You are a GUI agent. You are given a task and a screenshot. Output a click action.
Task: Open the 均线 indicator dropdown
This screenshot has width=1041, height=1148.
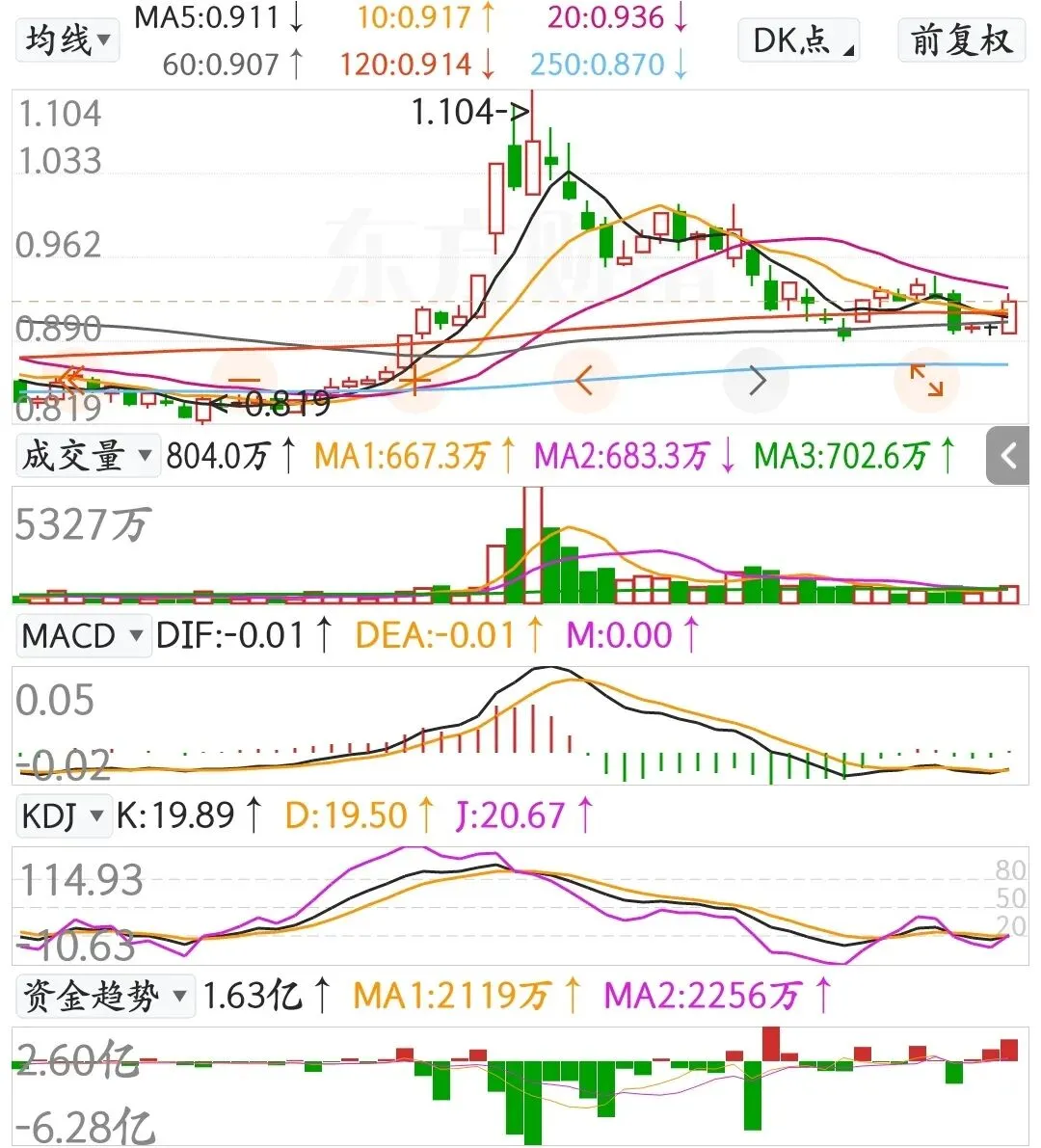pyautogui.click(x=67, y=40)
